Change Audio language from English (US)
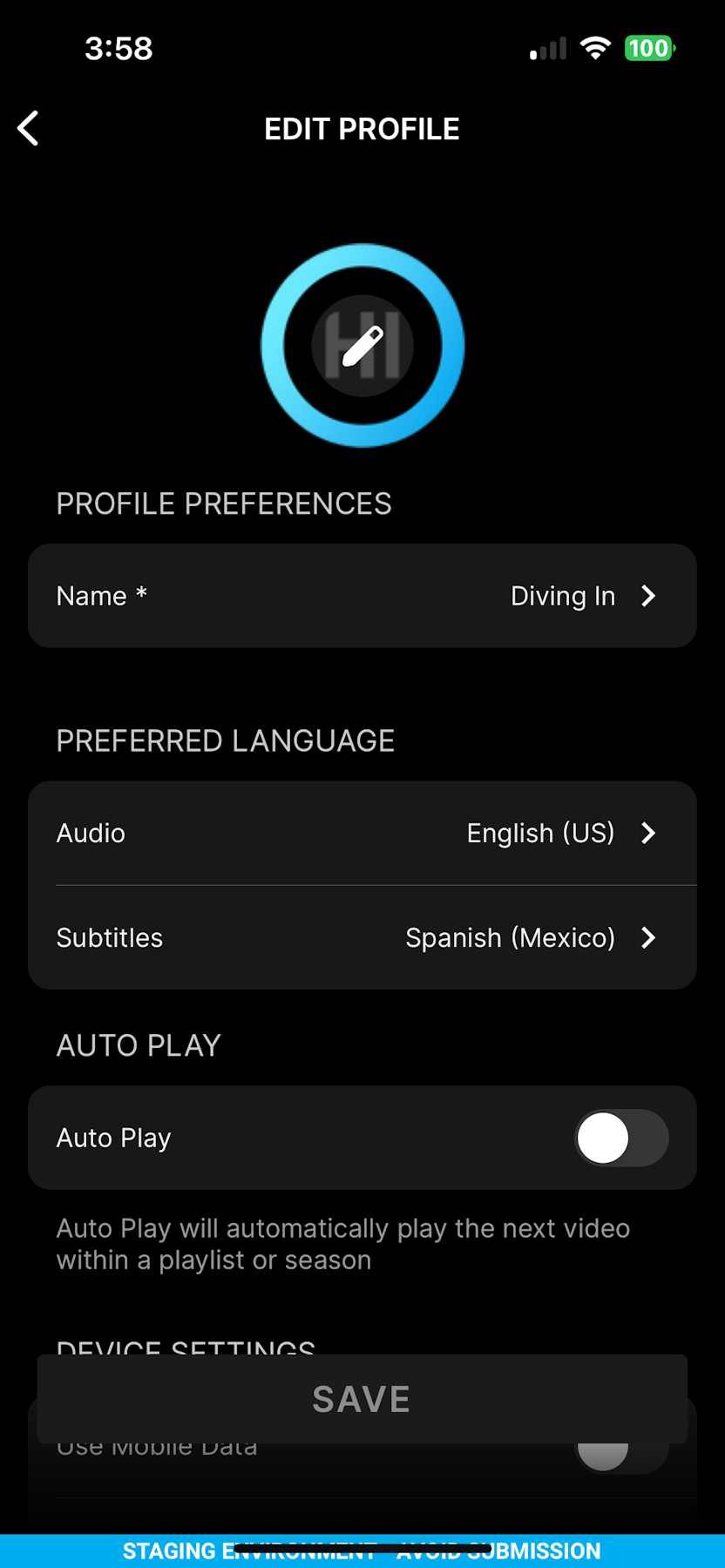 click(x=362, y=833)
